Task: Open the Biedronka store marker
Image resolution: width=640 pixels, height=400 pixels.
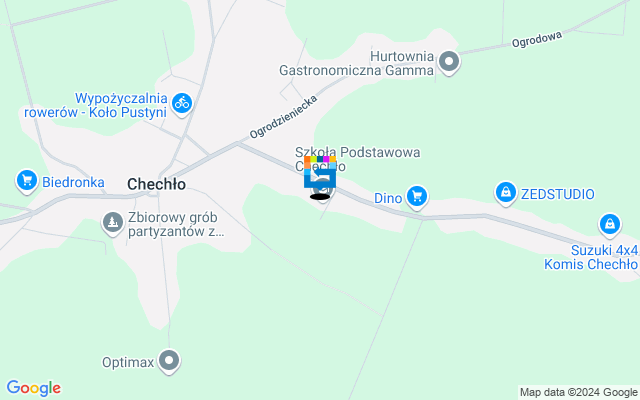Action: 27,181
